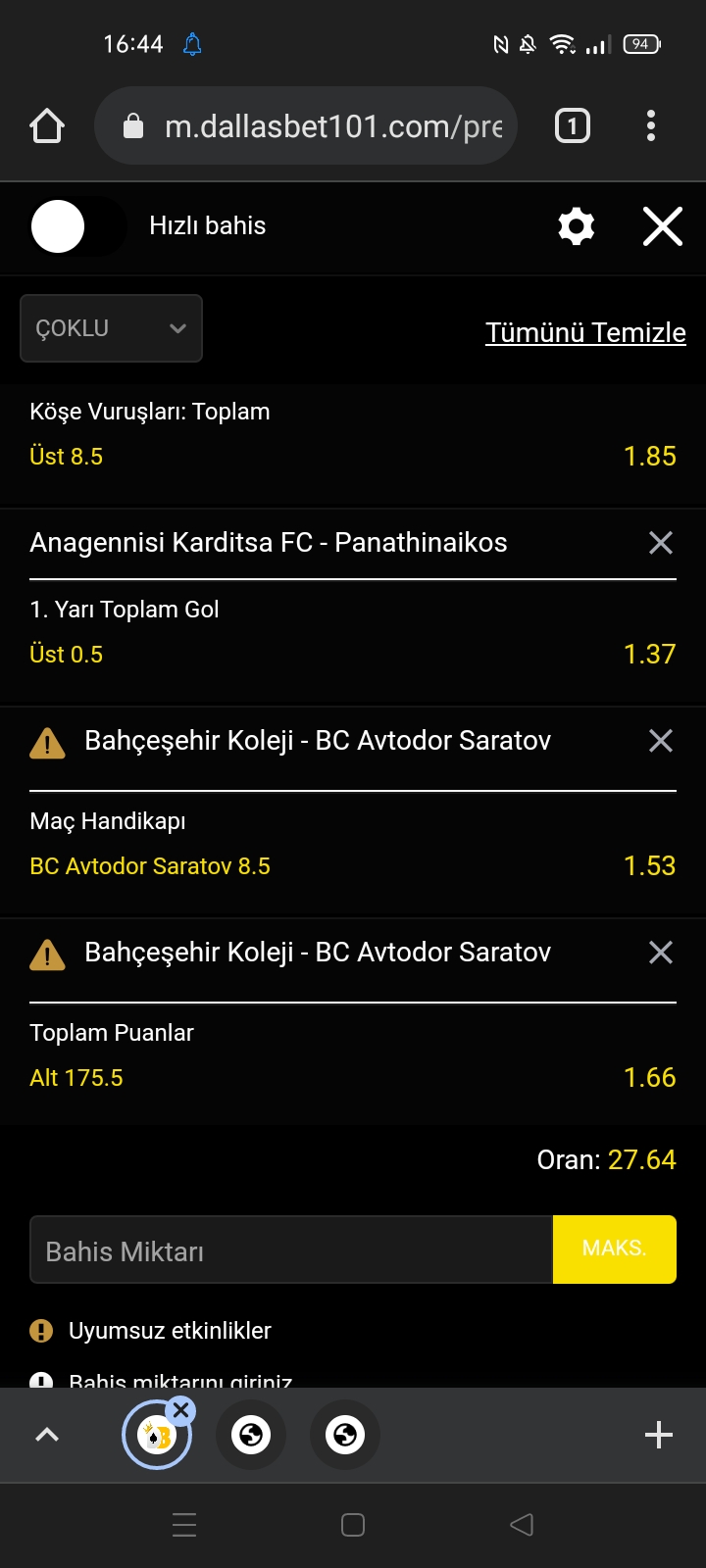706x1568 pixels.
Task: Close the bet slip panel
Action: [663, 226]
